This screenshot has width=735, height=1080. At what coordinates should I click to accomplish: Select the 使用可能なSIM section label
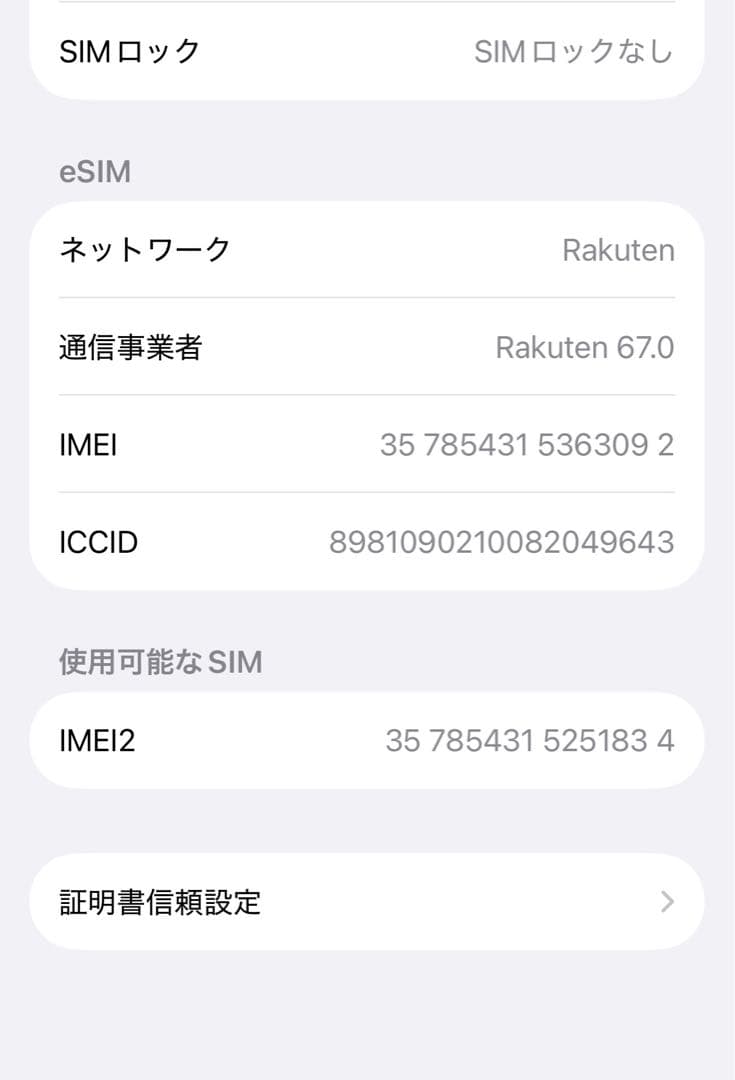(x=160, y=661)
